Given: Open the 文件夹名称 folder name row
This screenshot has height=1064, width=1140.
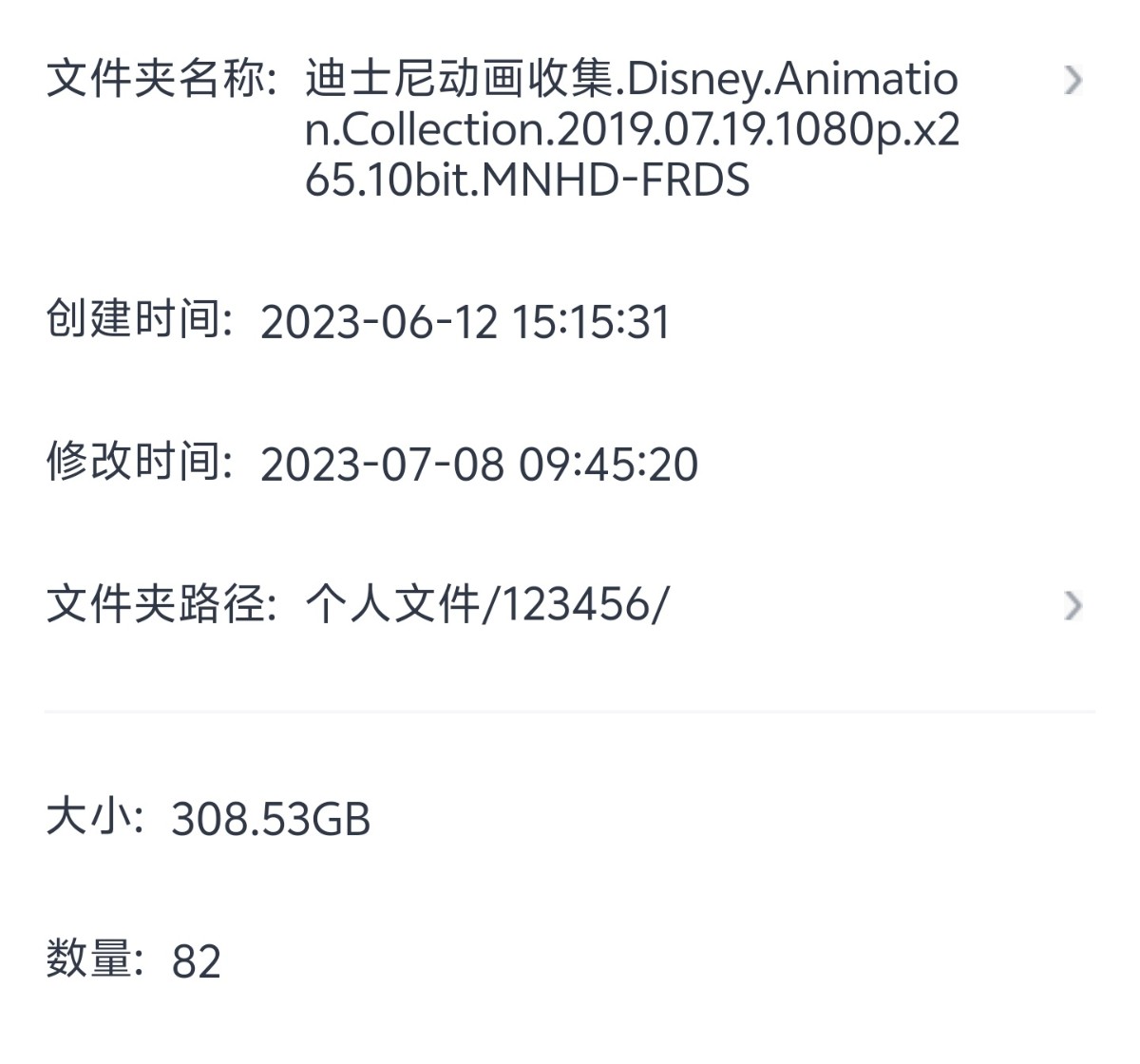Looking at the screenshot, I should coord(1072,81).
